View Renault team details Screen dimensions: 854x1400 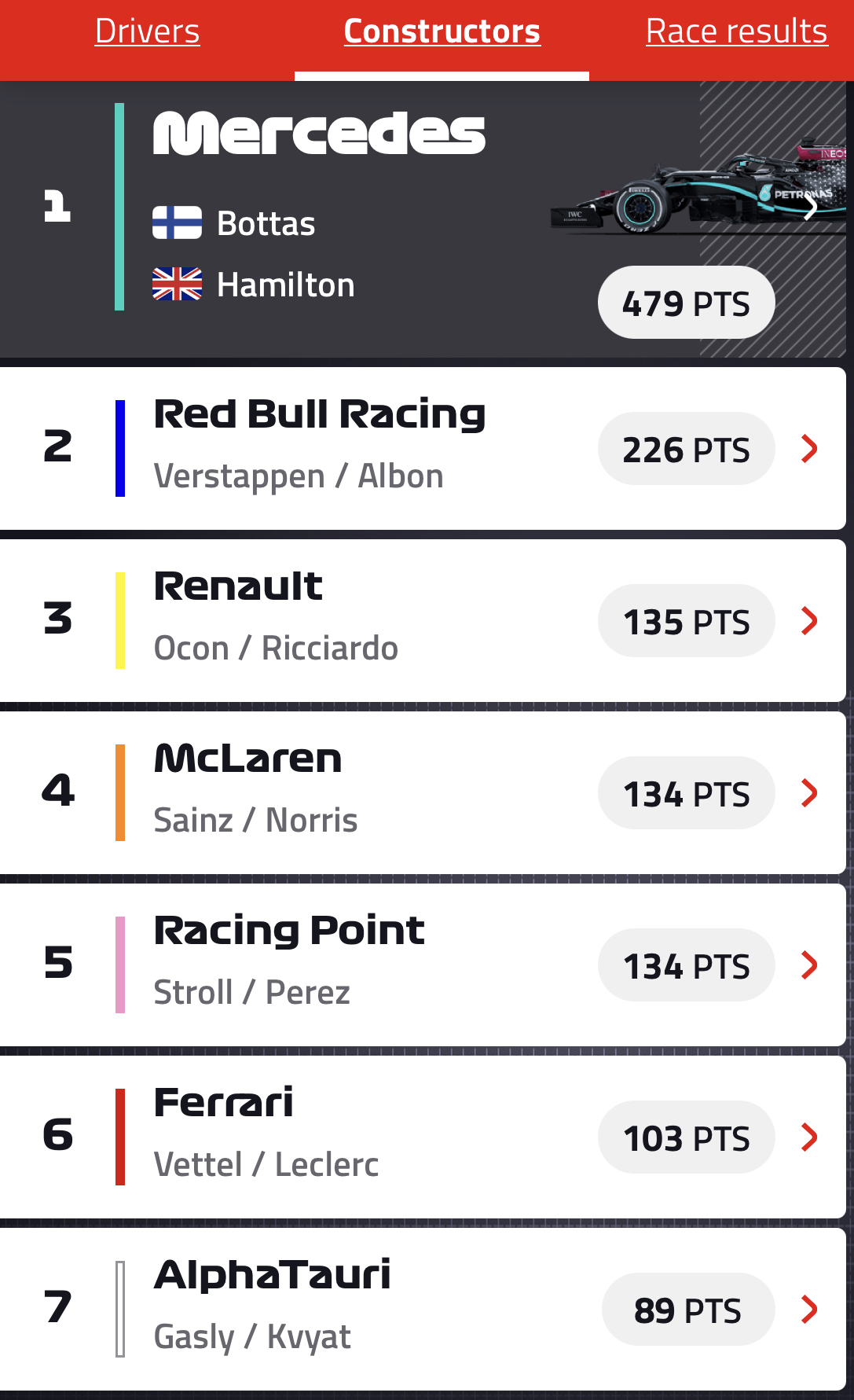pos(423,620)
